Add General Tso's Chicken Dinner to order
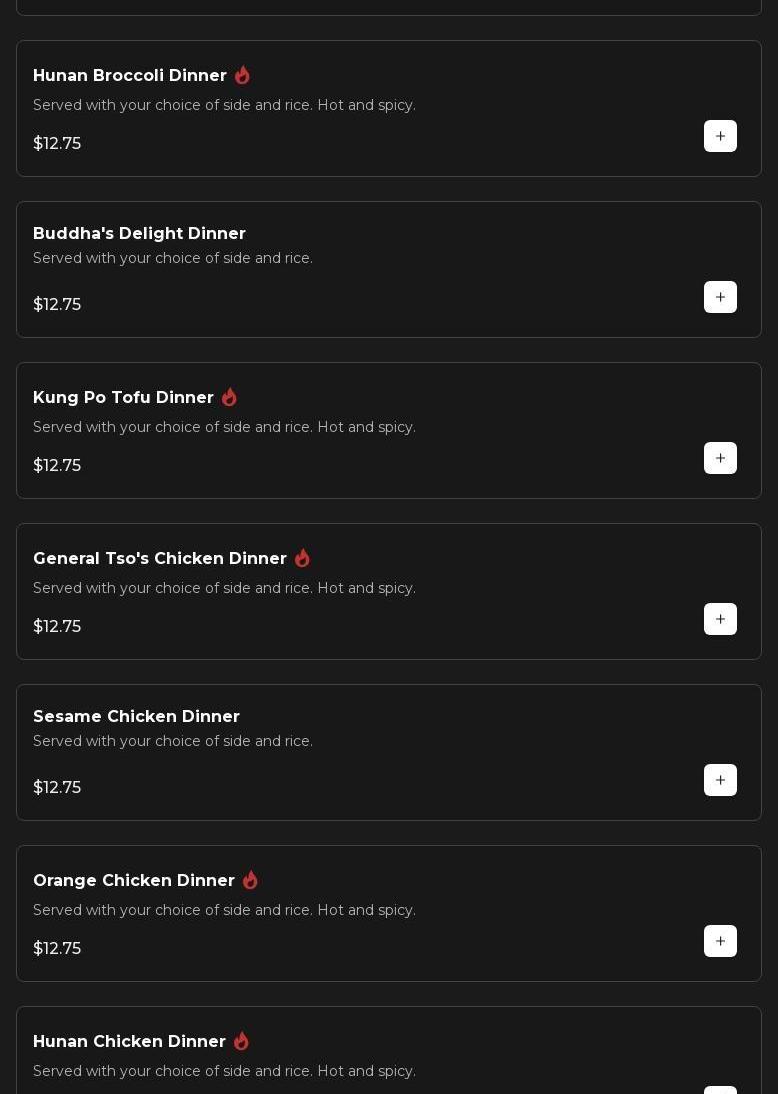Viewport: 778px width, 1094px height. 720,619
